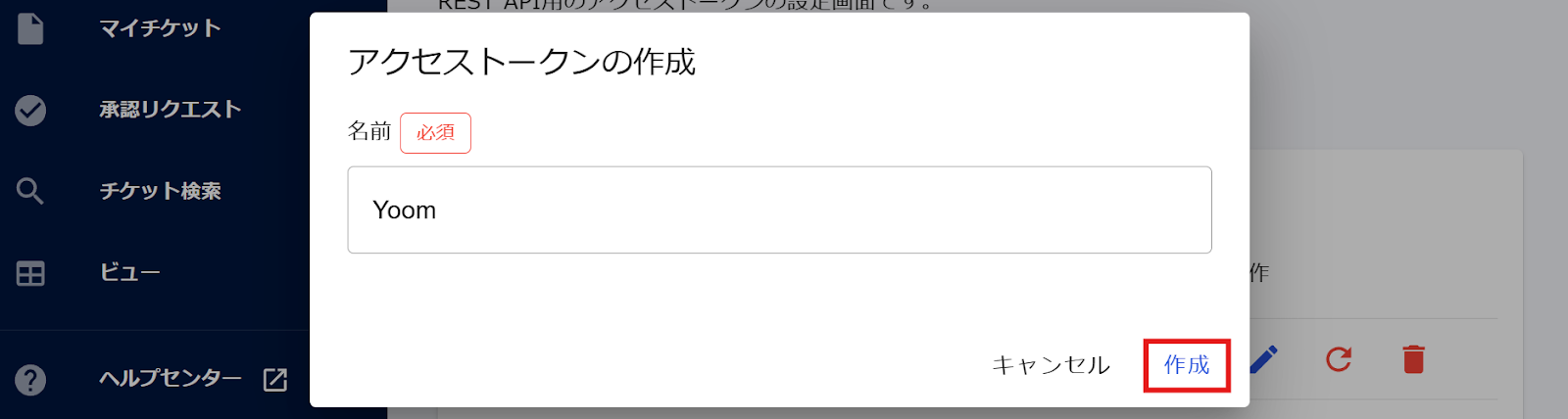Open 承認リクエスト in the sidebar
Screen dimensions: 1568x419
click(170, 110)
